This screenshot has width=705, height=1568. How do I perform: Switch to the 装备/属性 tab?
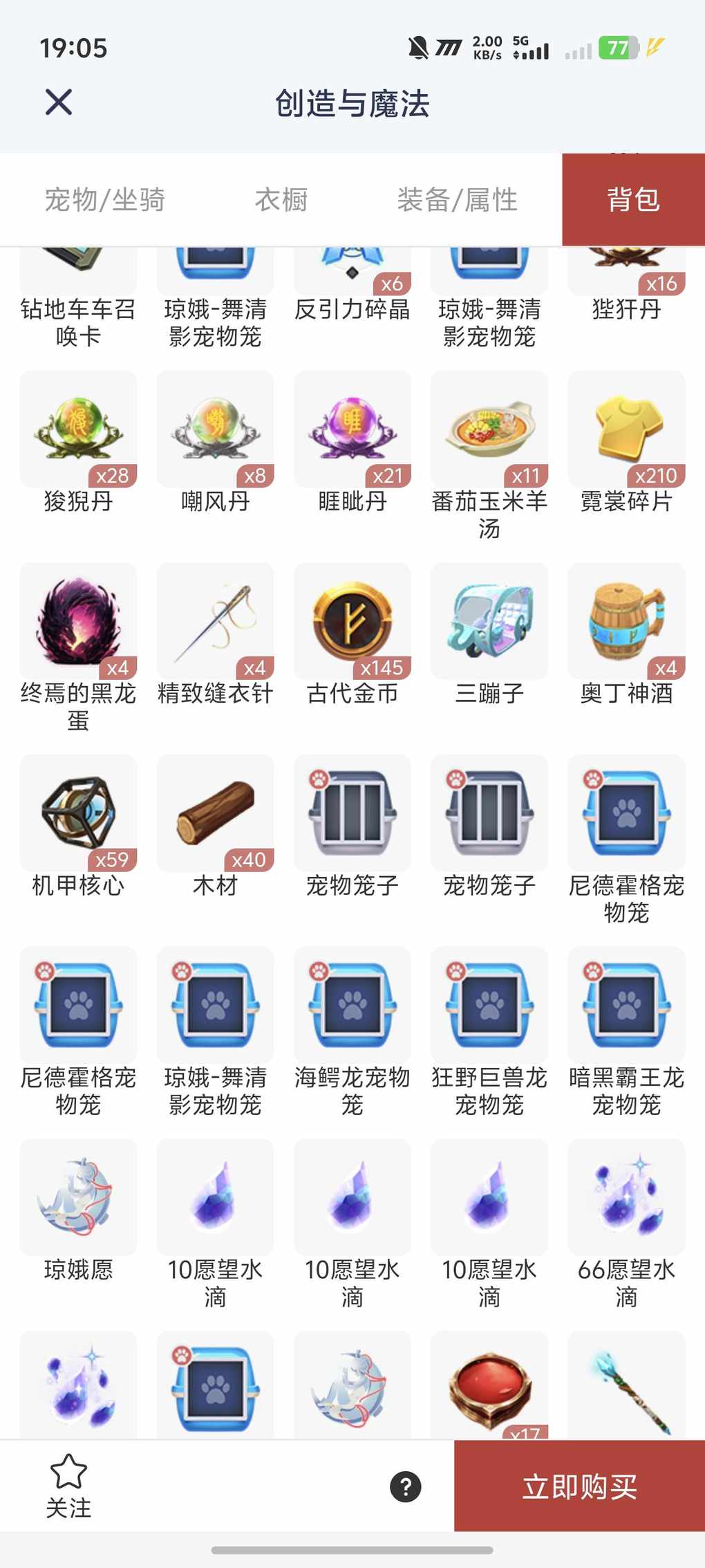(x=457, y=200)
